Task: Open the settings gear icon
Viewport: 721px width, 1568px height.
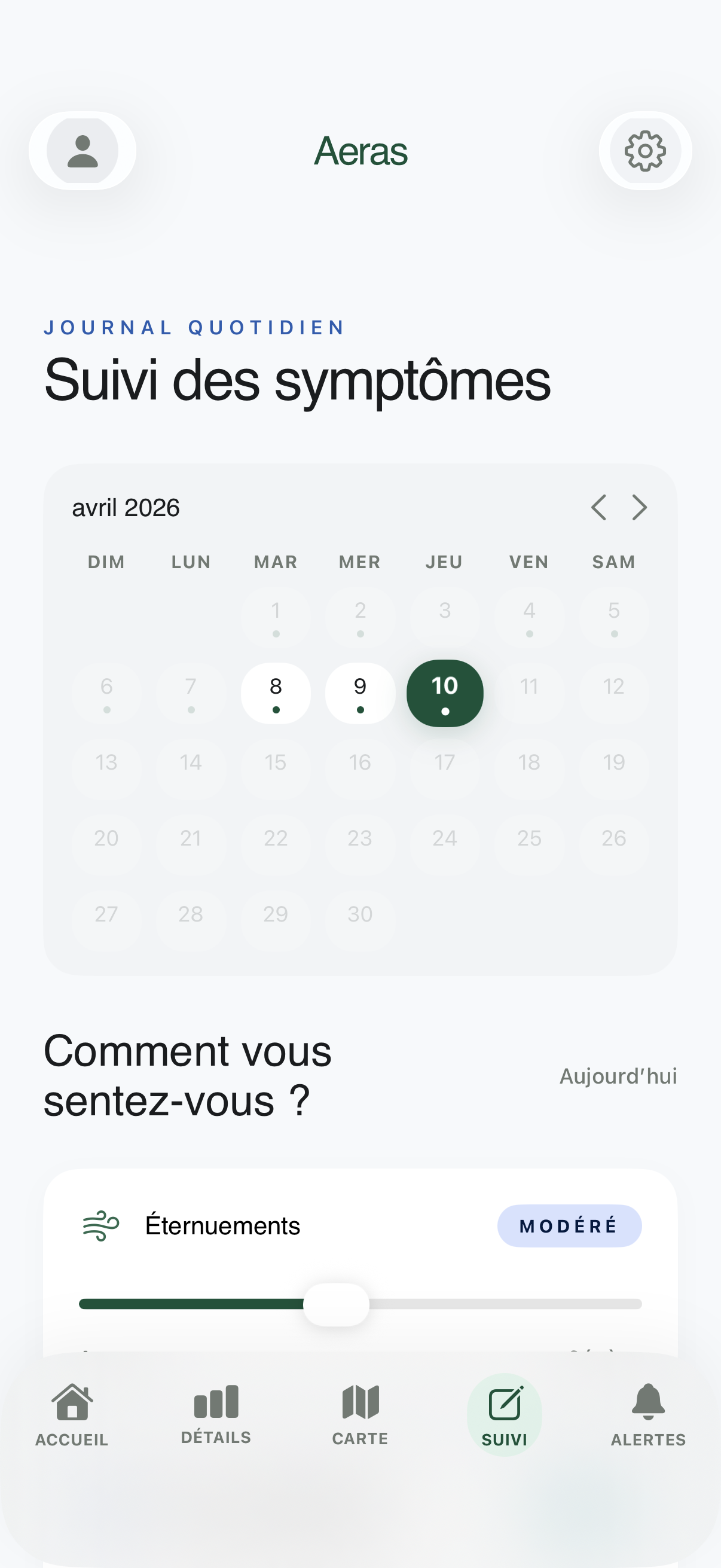Action: point(646,151)
